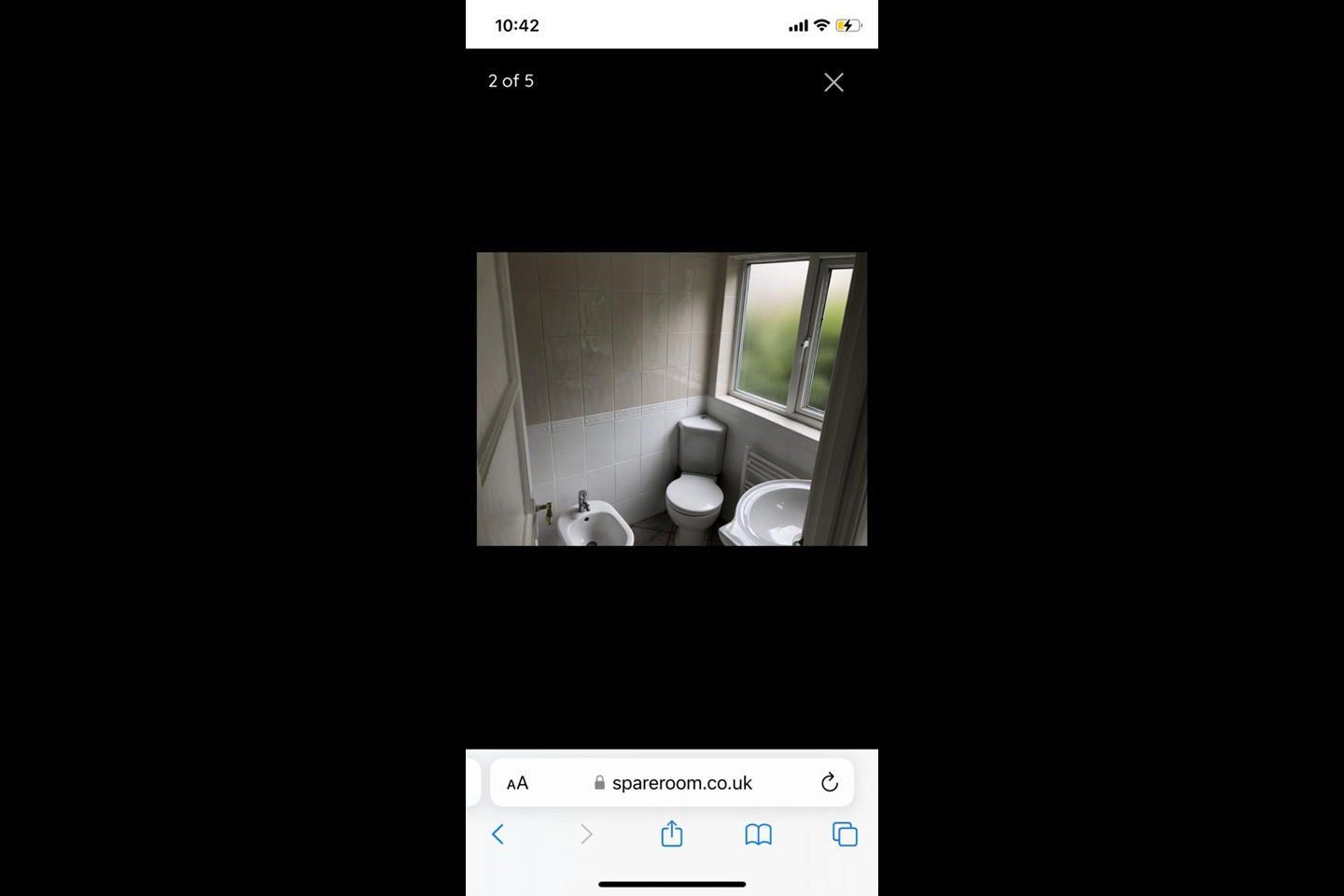The image size is (1344, 896).
Task: Open the AA reader options menu
Action: pos(517,783)
